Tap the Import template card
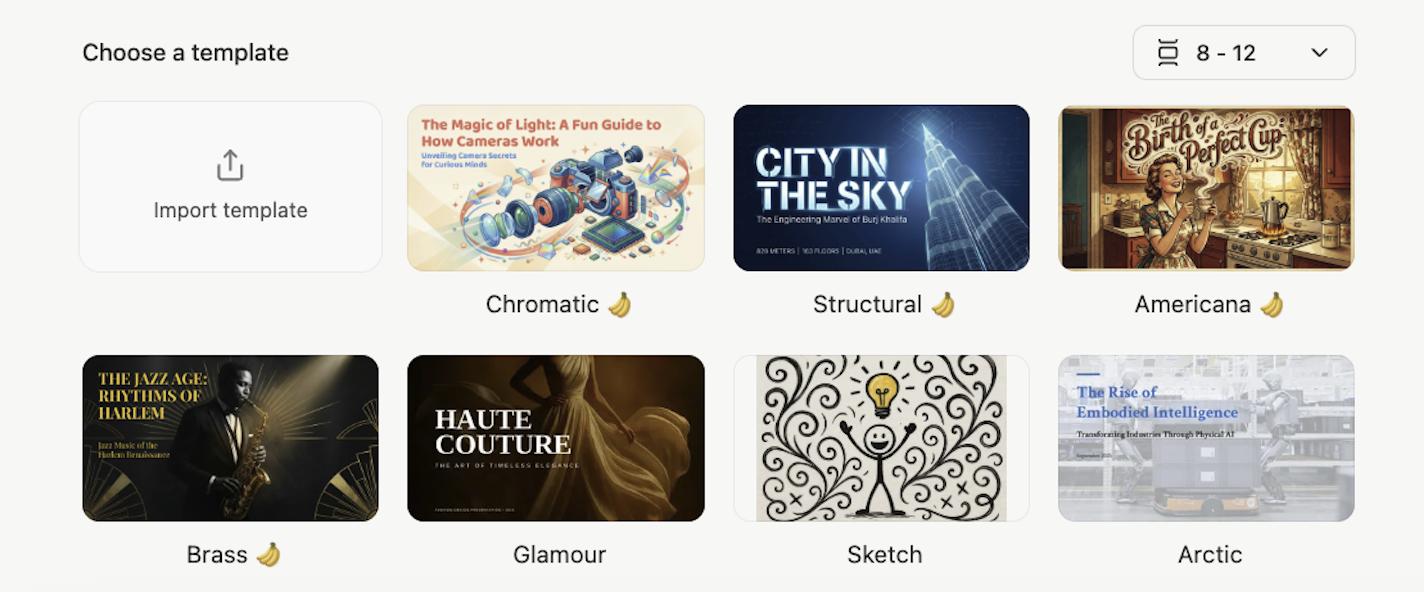Viewport: 1424px width, 592px height. (x=230, y=187)
